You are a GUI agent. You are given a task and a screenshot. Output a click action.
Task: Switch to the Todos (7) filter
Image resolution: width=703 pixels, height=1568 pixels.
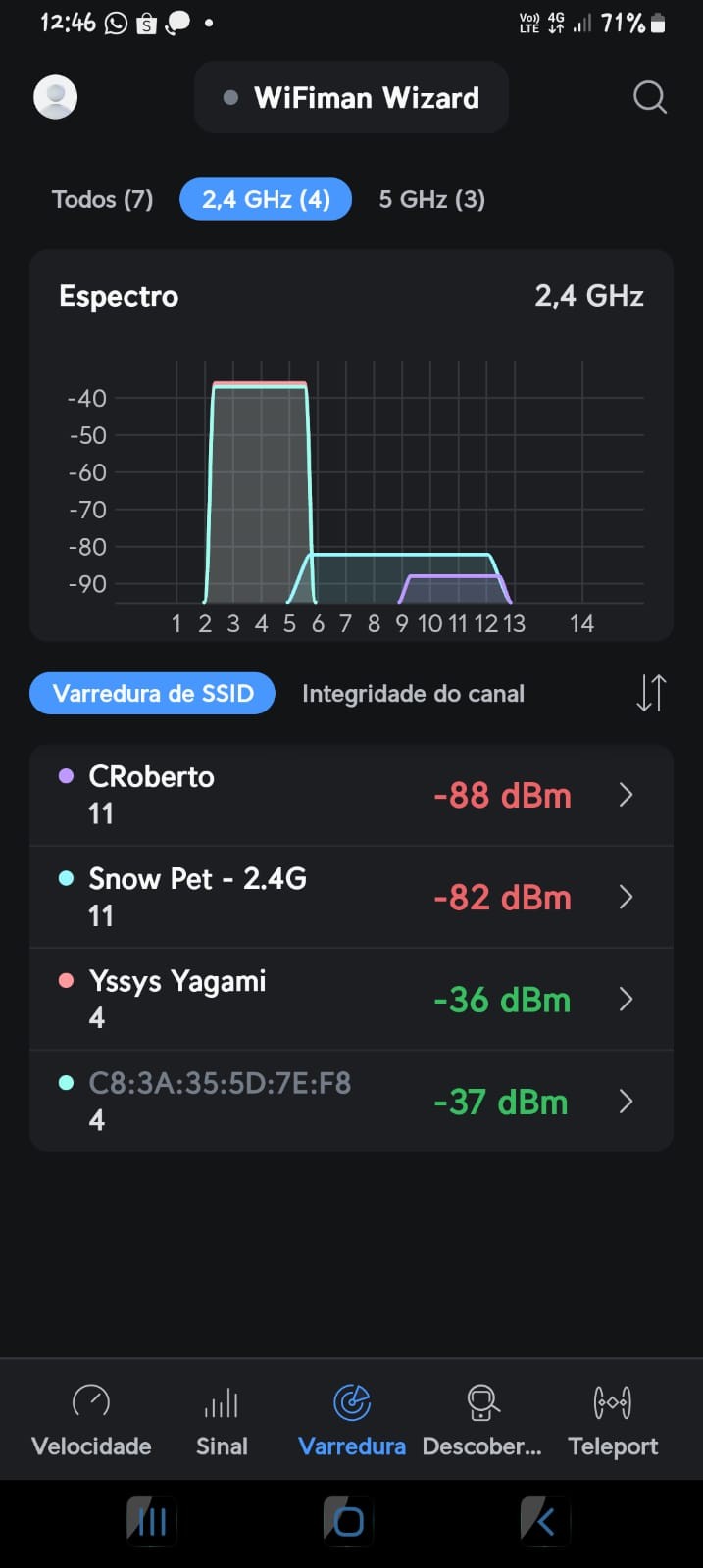point(103,199)
